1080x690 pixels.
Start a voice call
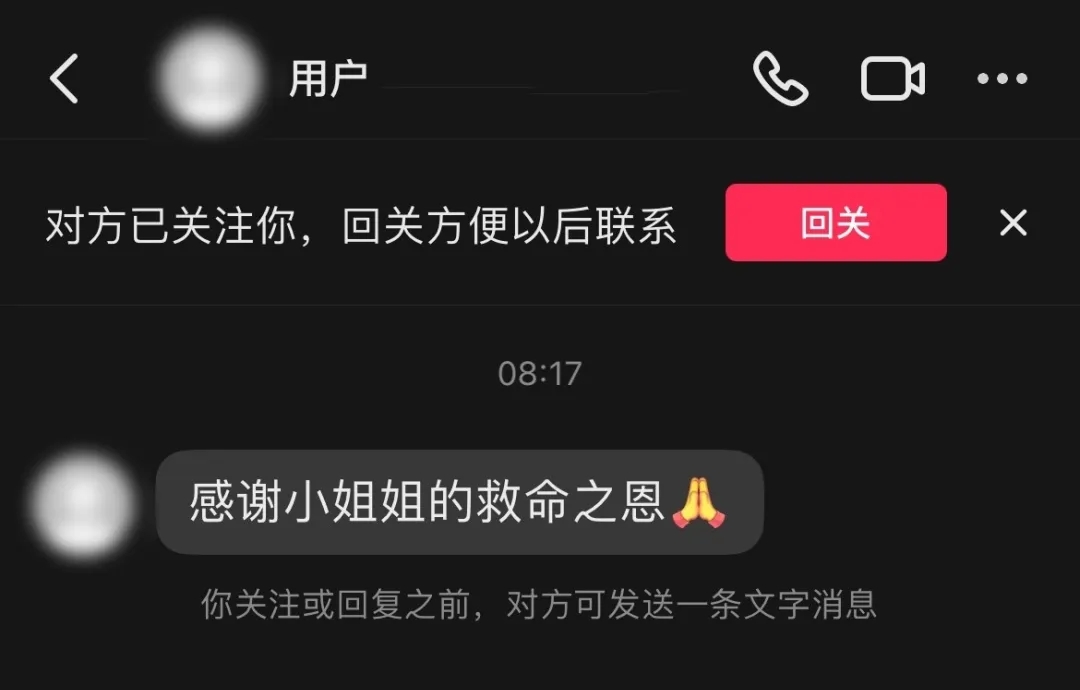point(780,79)
